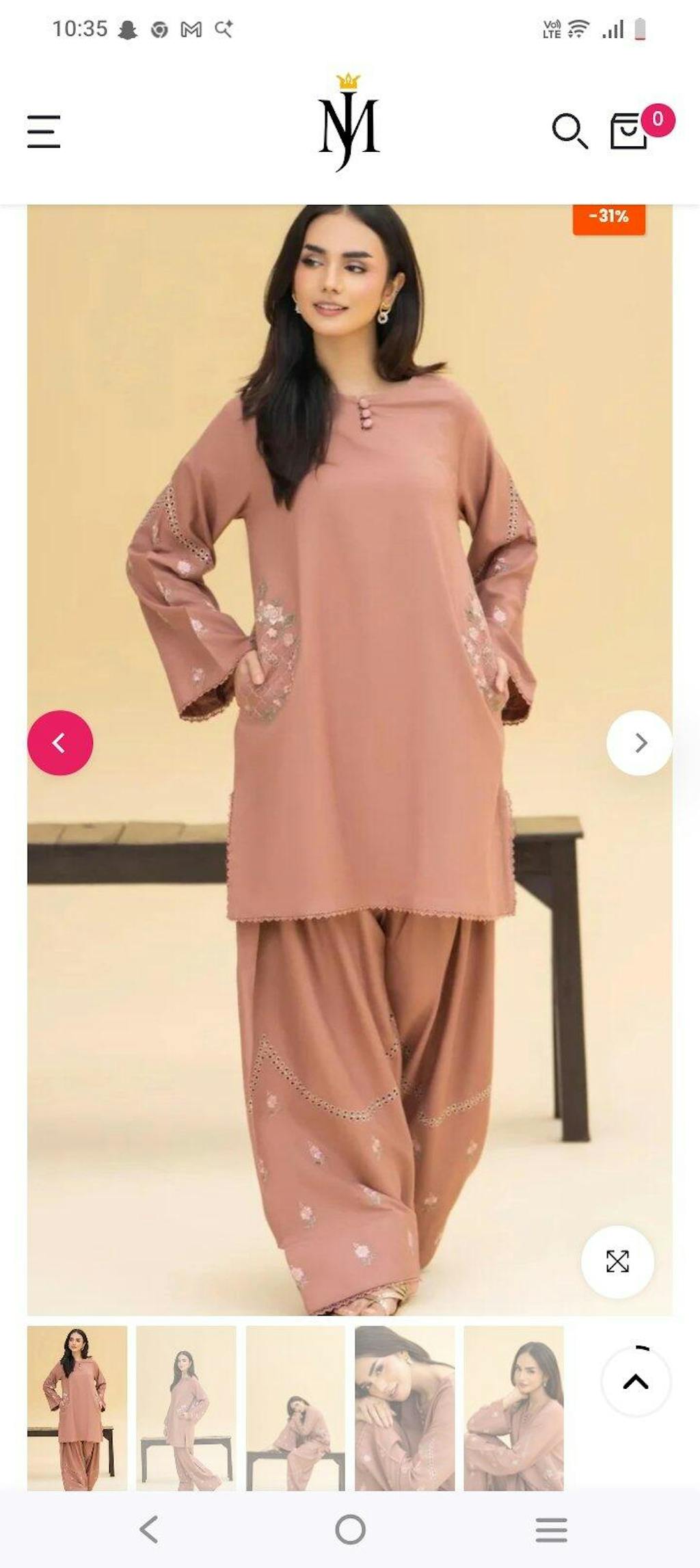The height and width of the screenshot is (1568, 700).
Task: Select the first thumbnail of the standing front pose
Action: tap(77, 1407)
